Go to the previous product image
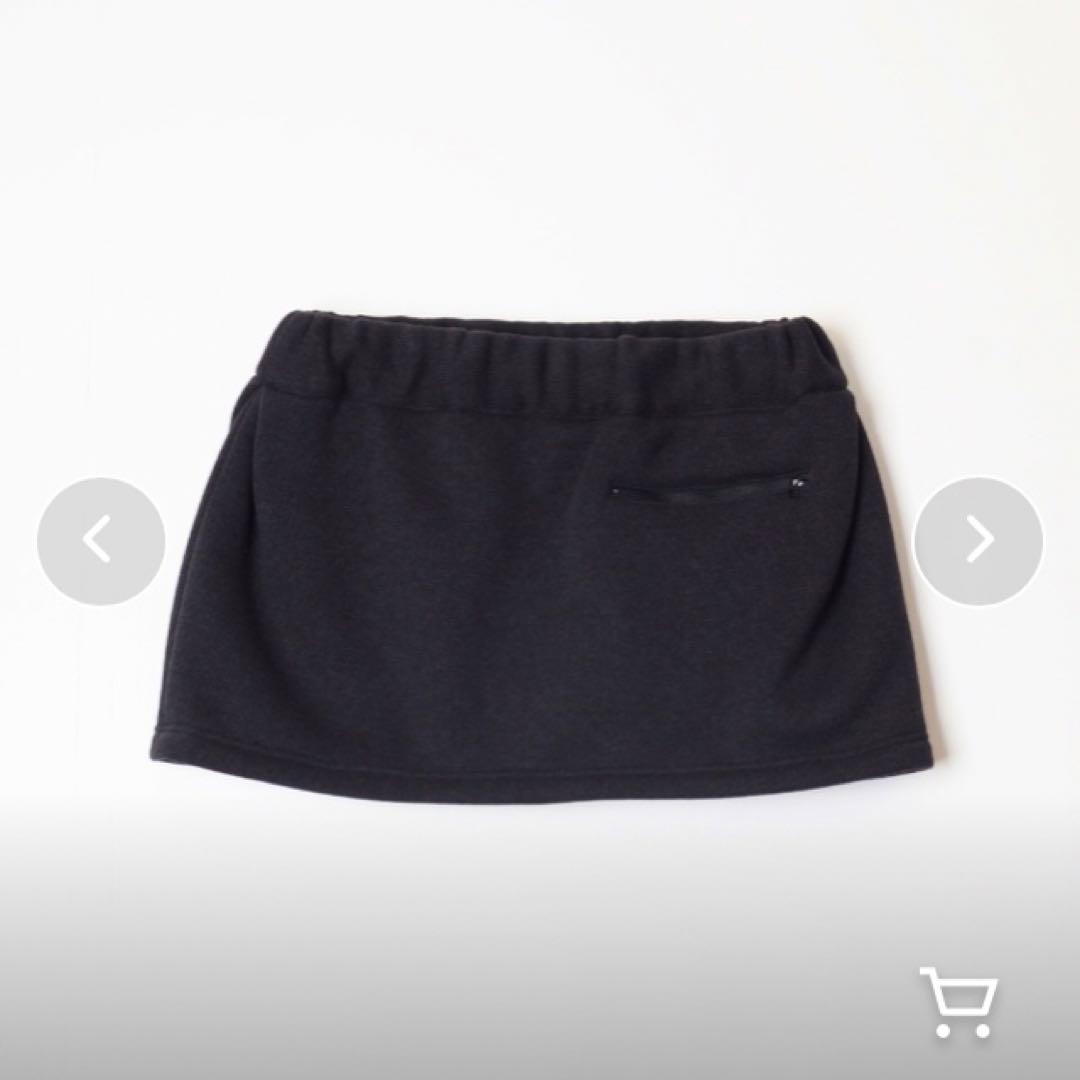Image resolution: width=1080 pixels, height=1080 pixels. click(100, 541)
